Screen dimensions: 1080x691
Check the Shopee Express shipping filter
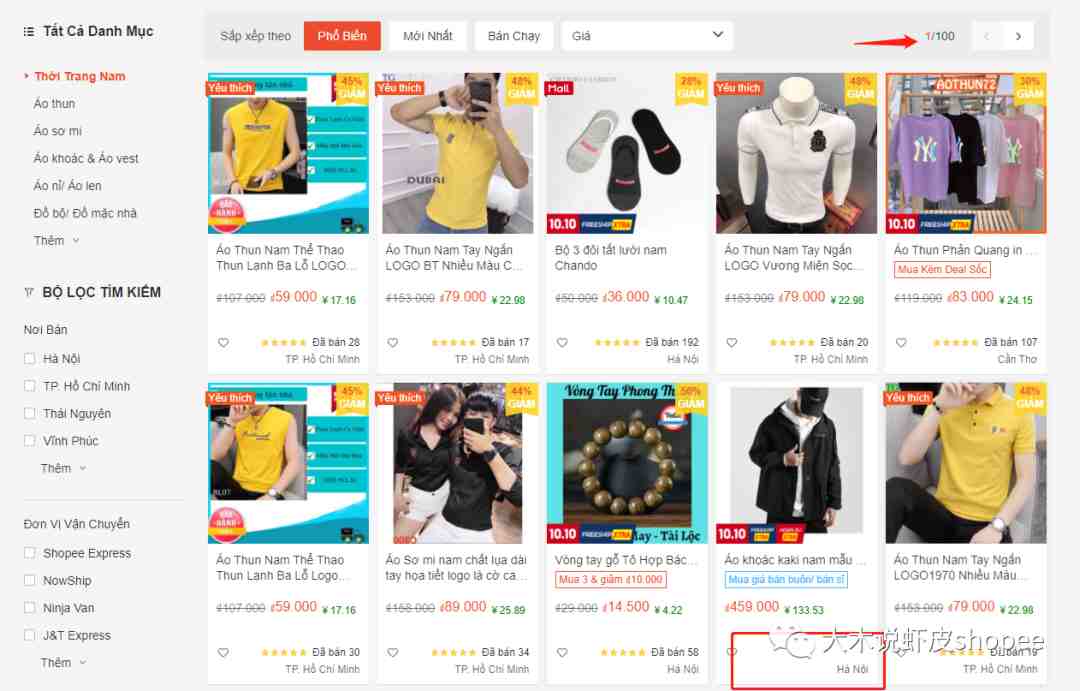point(30,553)
